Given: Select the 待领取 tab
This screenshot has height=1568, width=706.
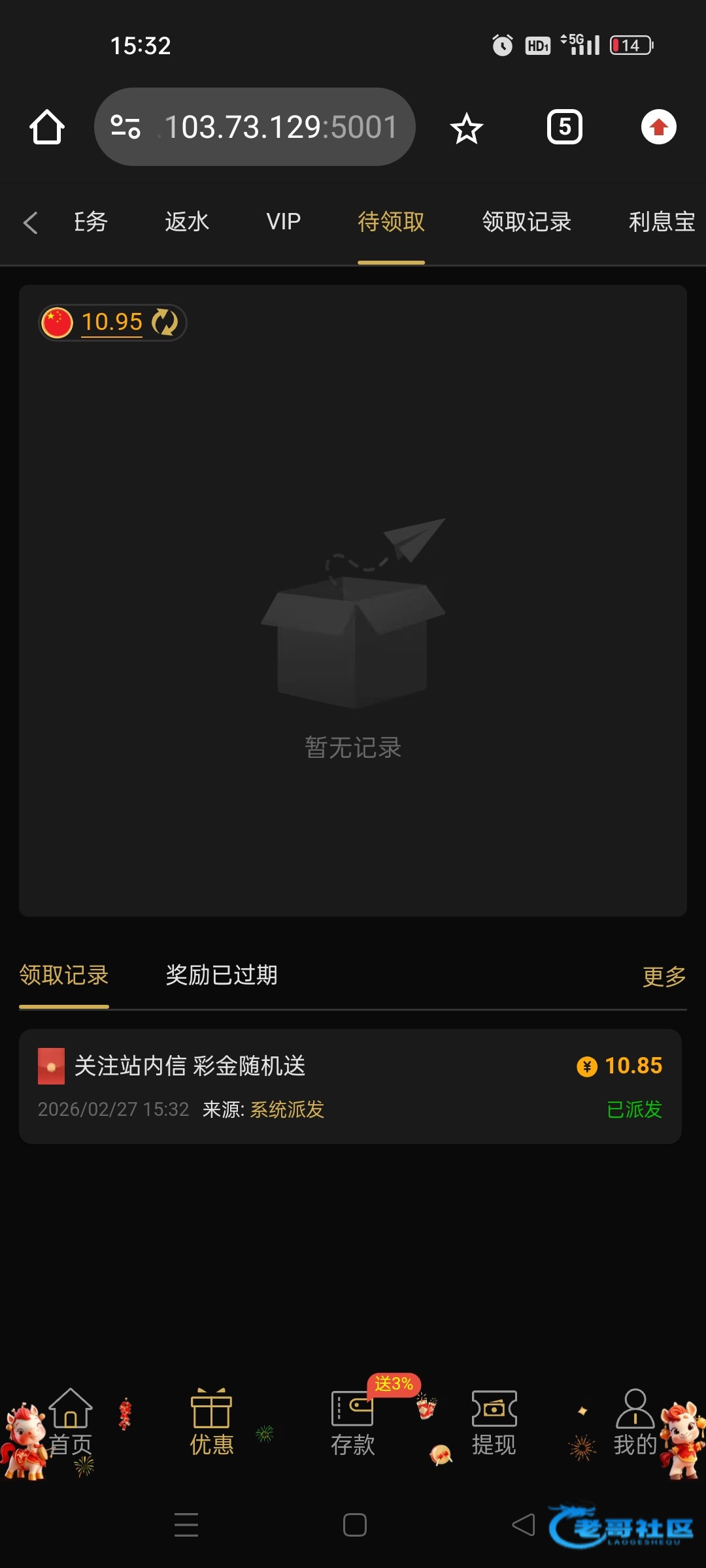Looking at the screenshot, I should coord(391,222).
